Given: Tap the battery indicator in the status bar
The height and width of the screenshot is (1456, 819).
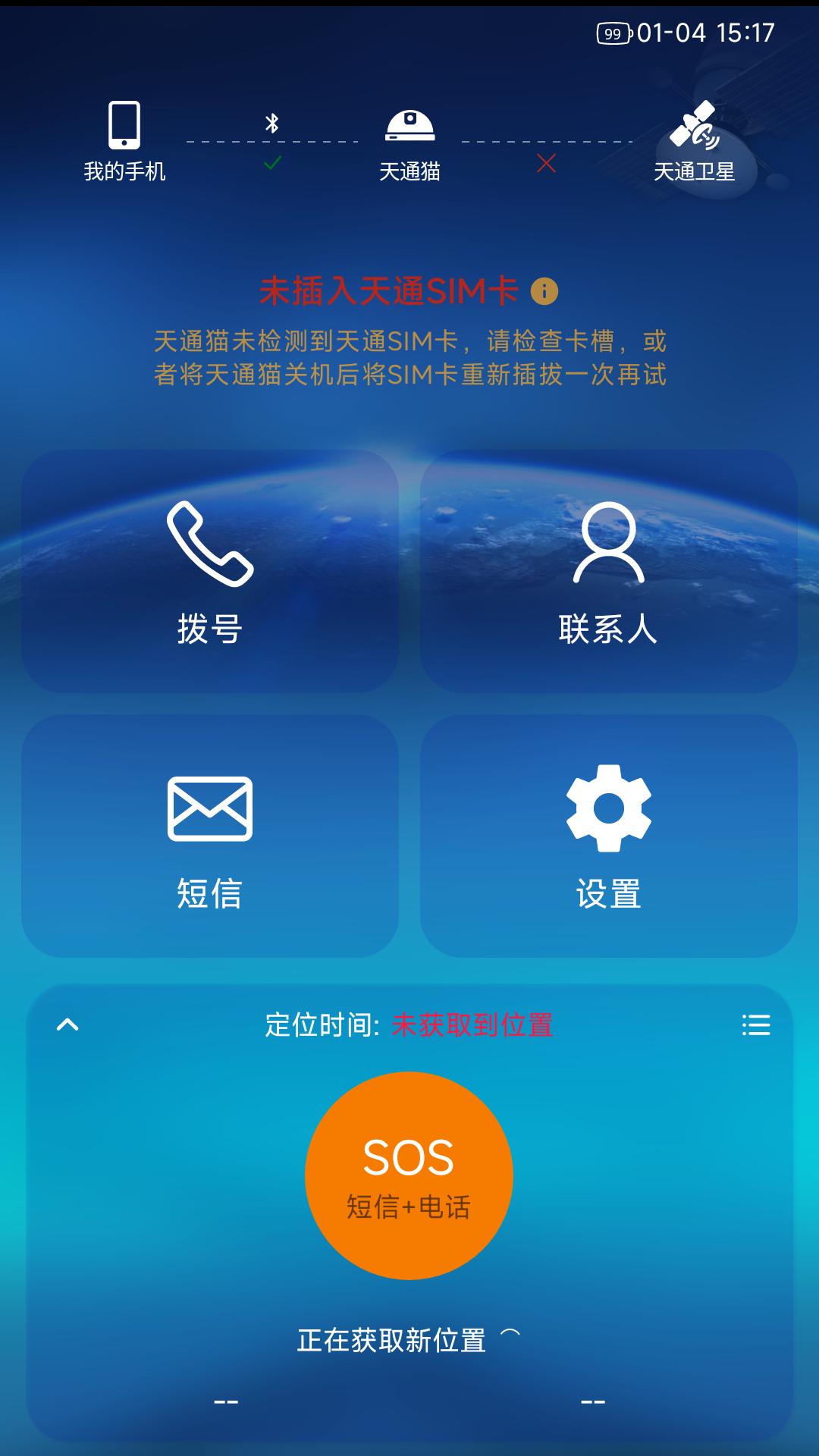Looking at the screenshot, I should [x=613, y=33].
